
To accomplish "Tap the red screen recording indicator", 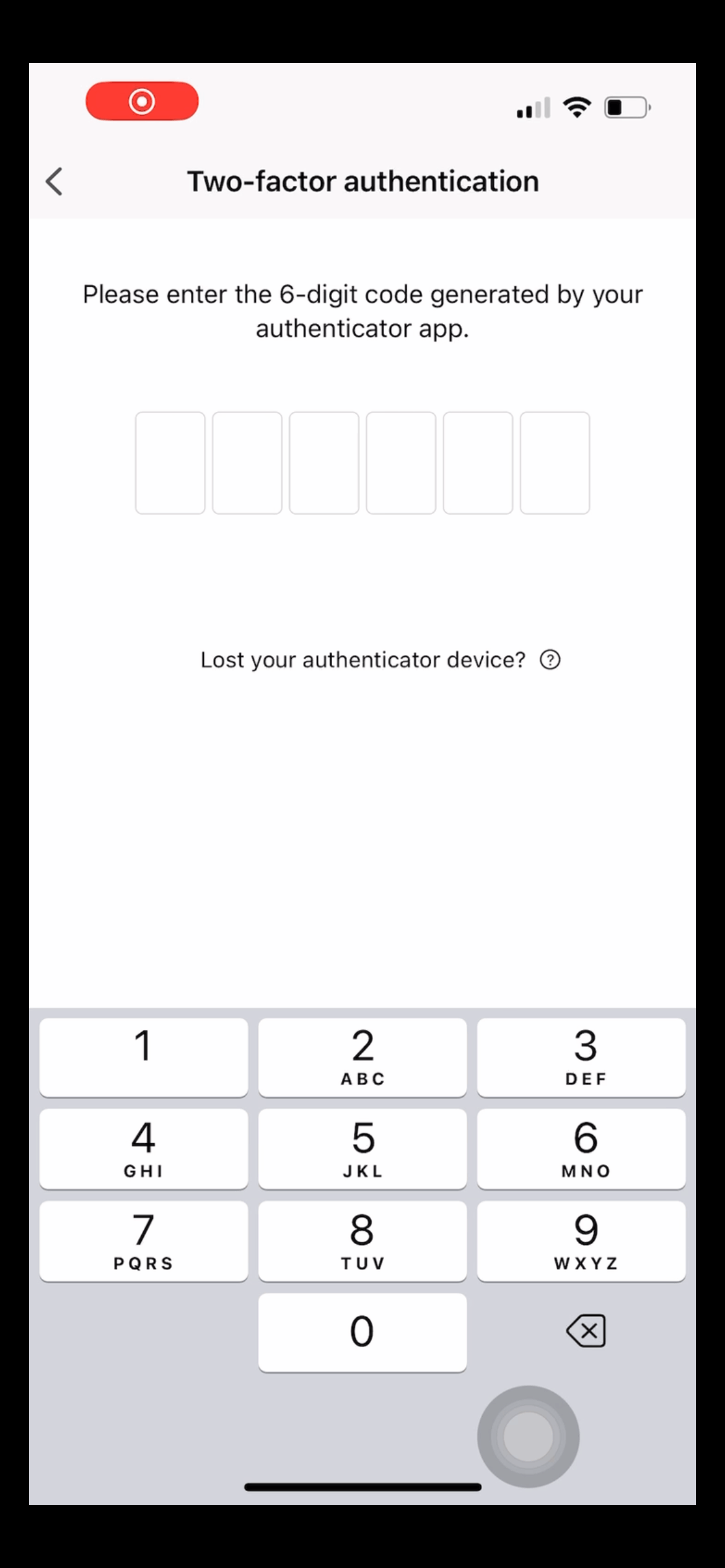I will [x=142, y=101].
